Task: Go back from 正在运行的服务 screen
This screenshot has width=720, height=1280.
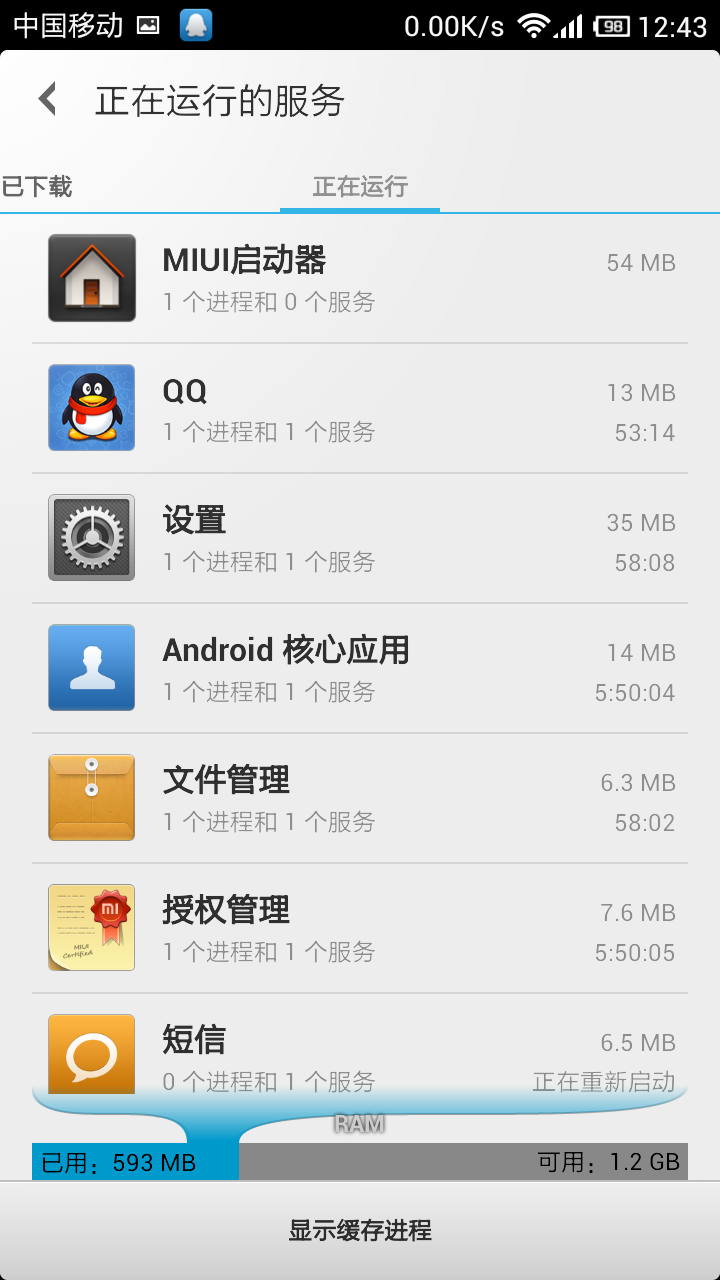Action: (x=47, y=100)
